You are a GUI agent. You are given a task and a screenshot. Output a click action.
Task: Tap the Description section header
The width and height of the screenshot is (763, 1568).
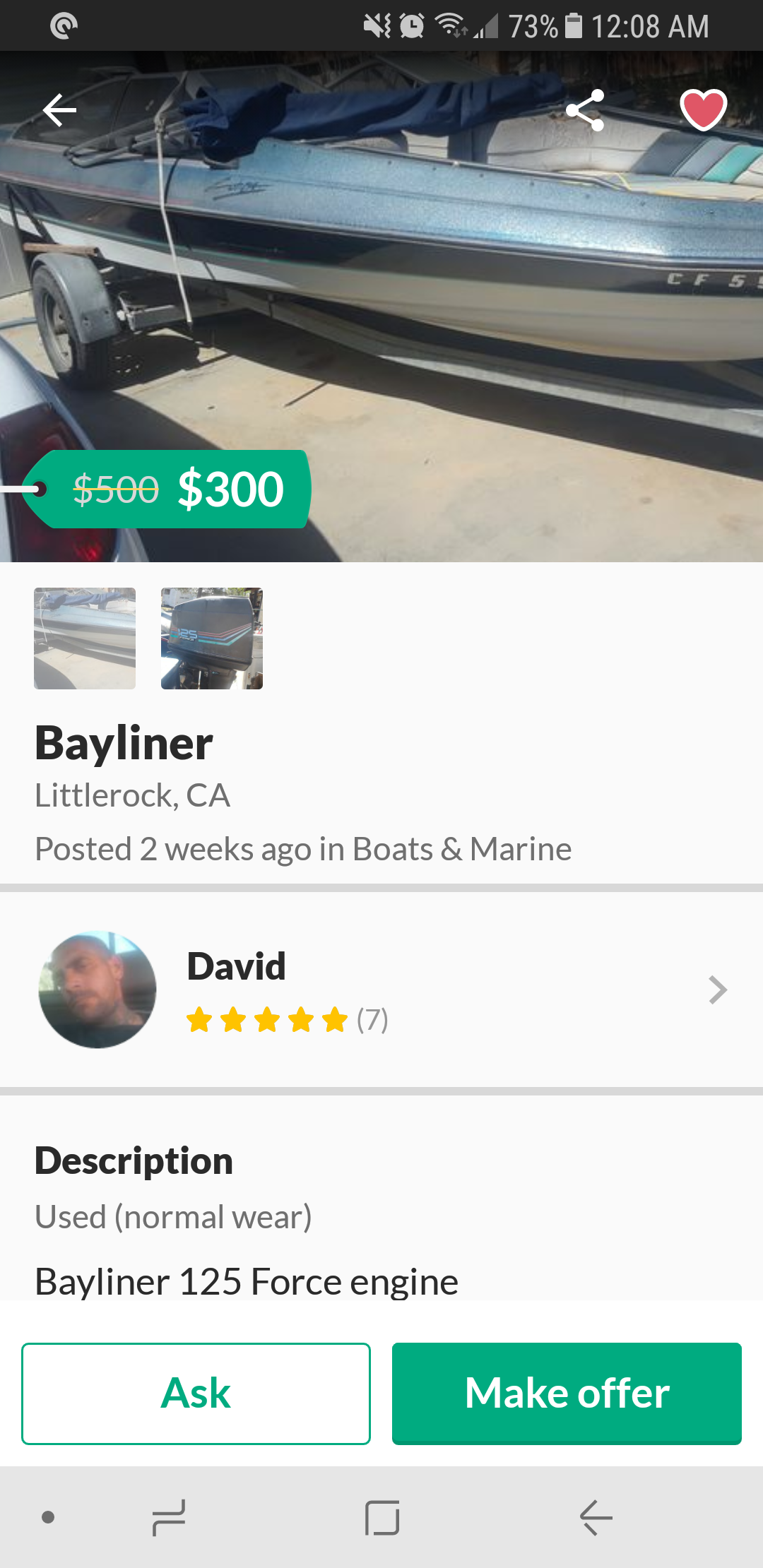pos(134,1159)
